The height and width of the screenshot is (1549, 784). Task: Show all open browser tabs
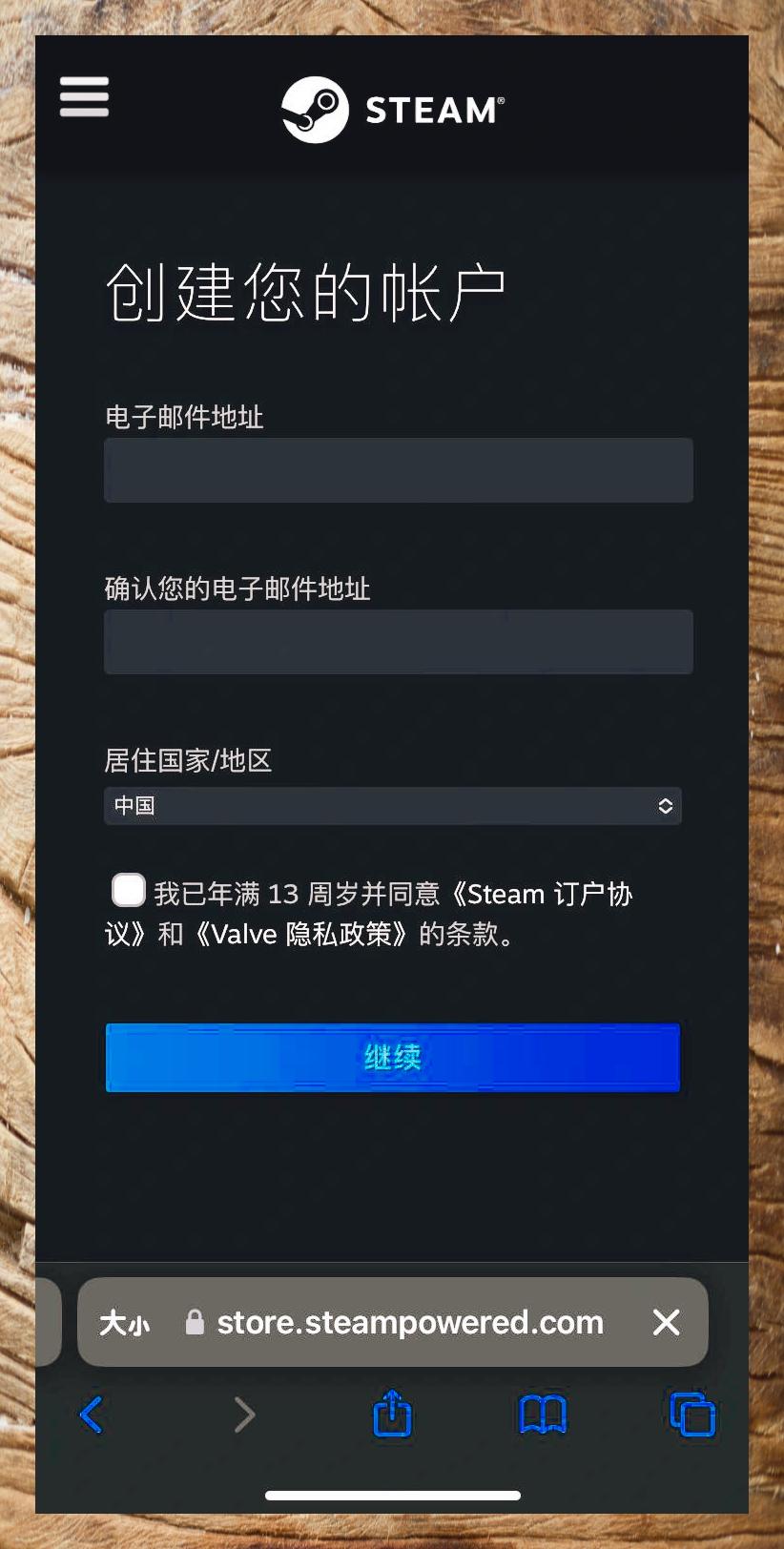[692, 1415]
